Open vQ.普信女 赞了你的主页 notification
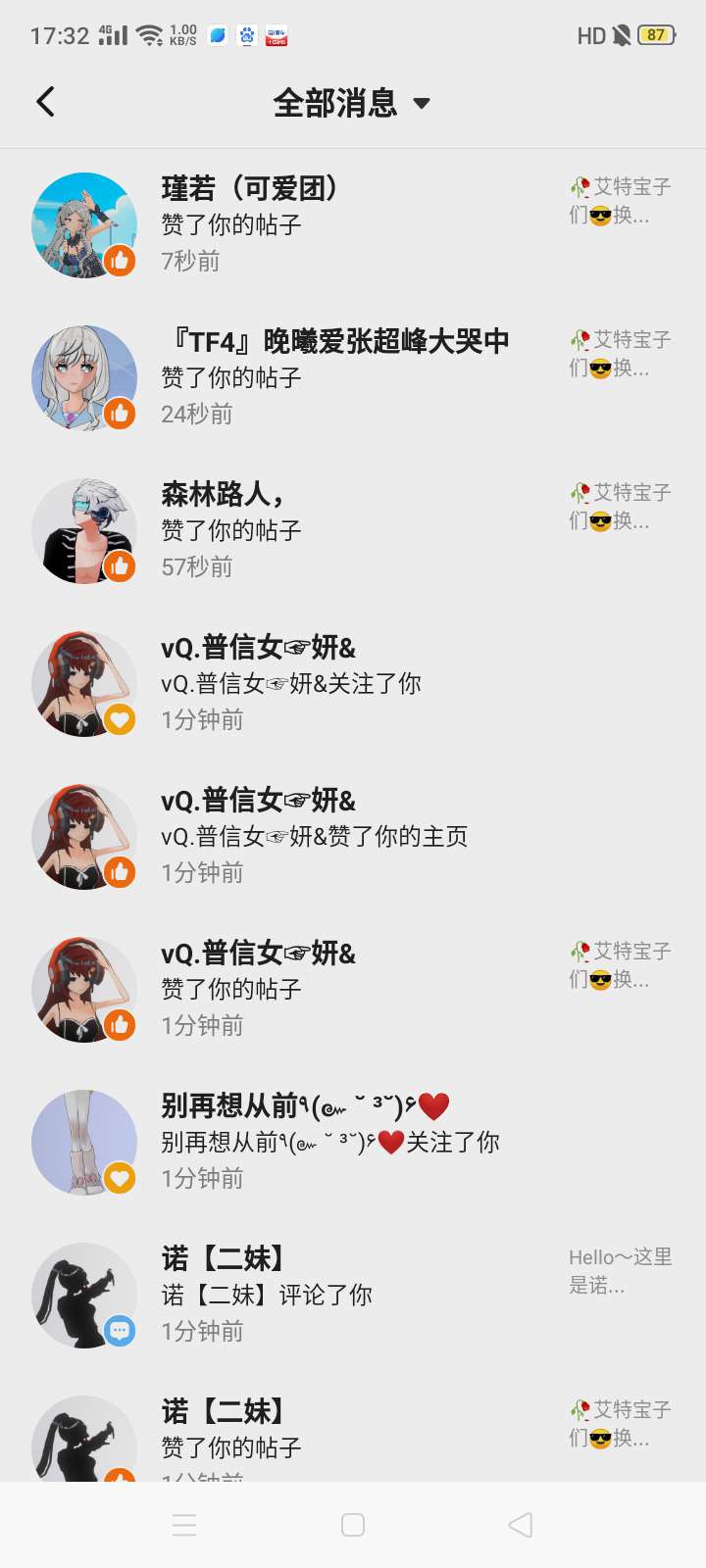 pos(353,837)
